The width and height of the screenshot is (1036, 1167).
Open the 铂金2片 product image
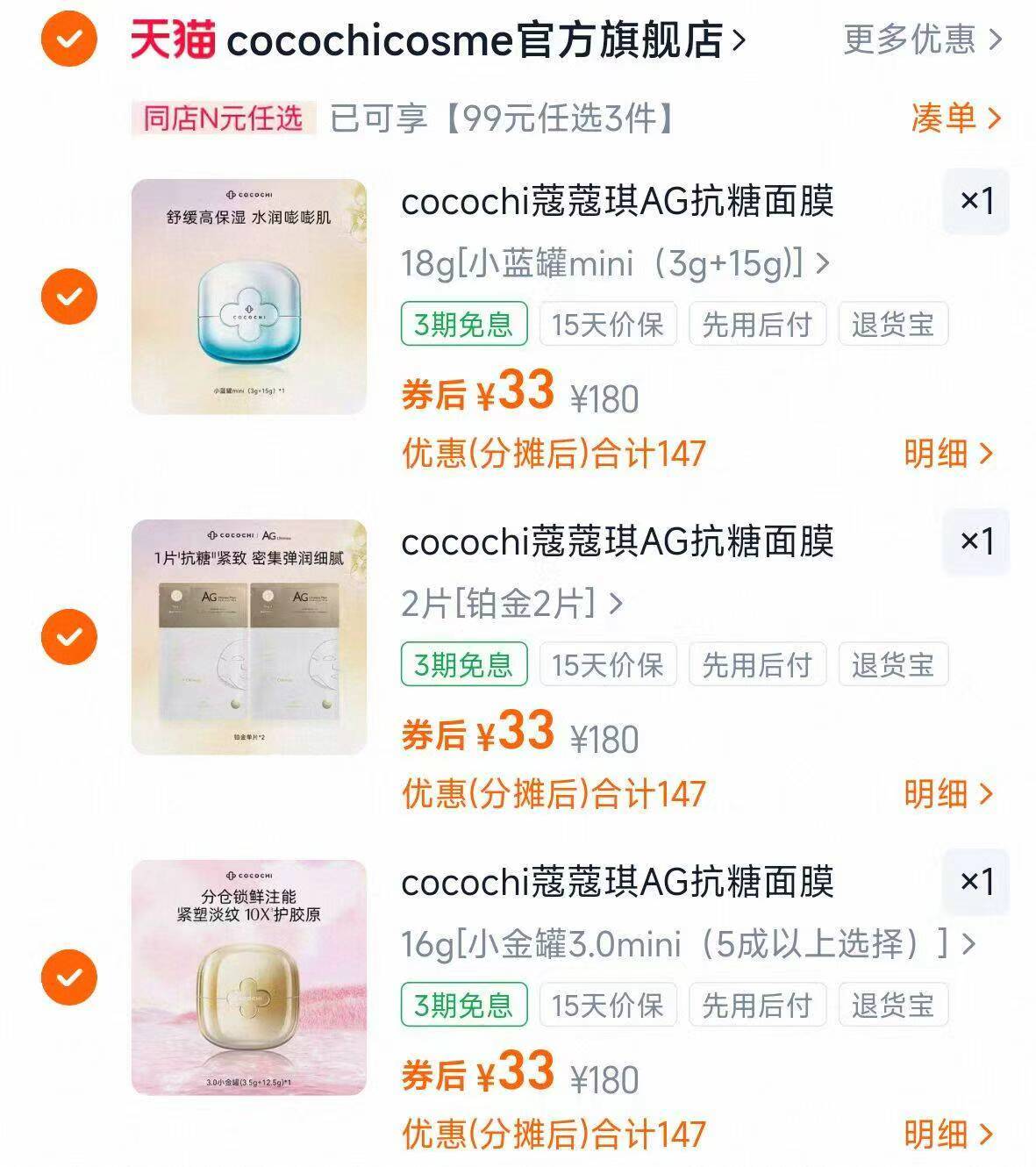249,637
